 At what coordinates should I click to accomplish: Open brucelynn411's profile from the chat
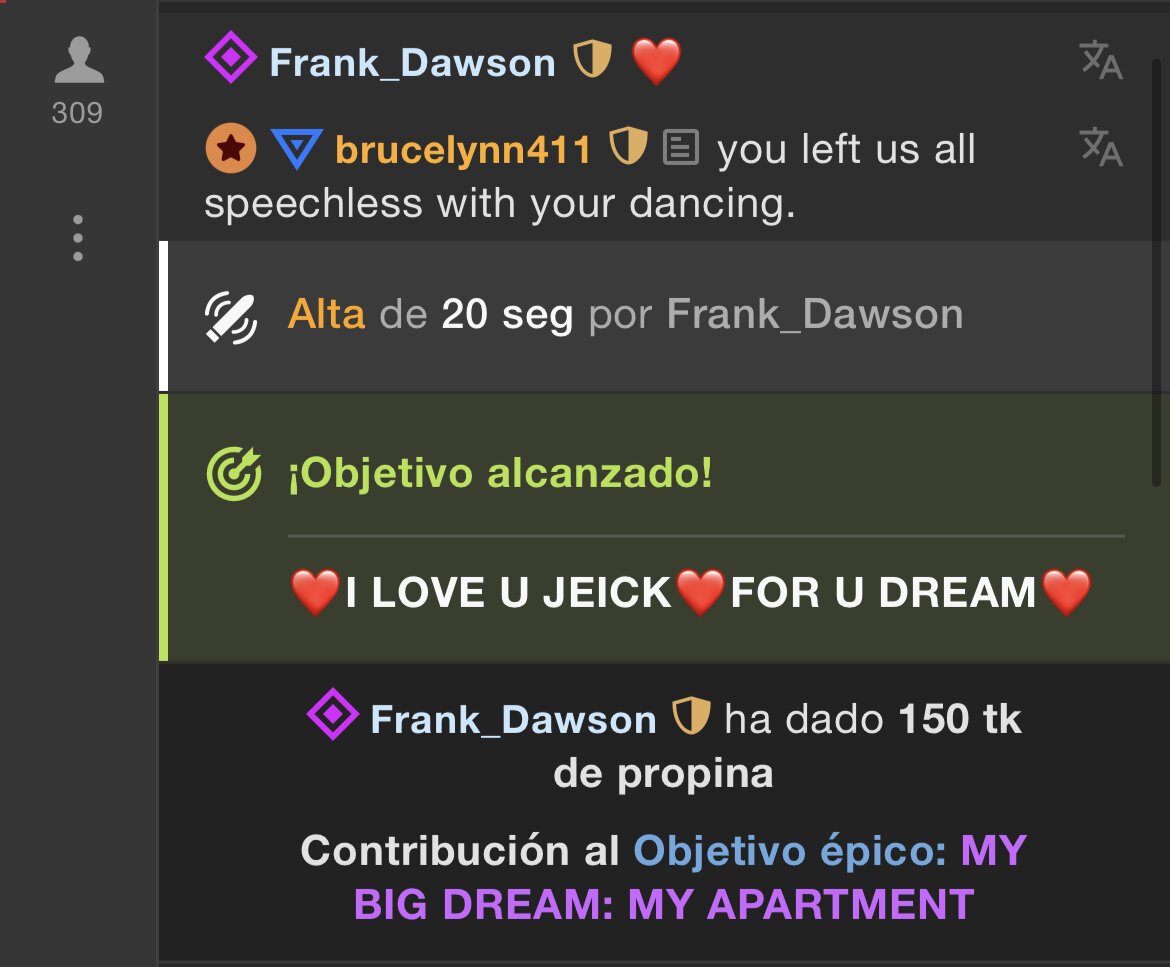pos(463,150)
